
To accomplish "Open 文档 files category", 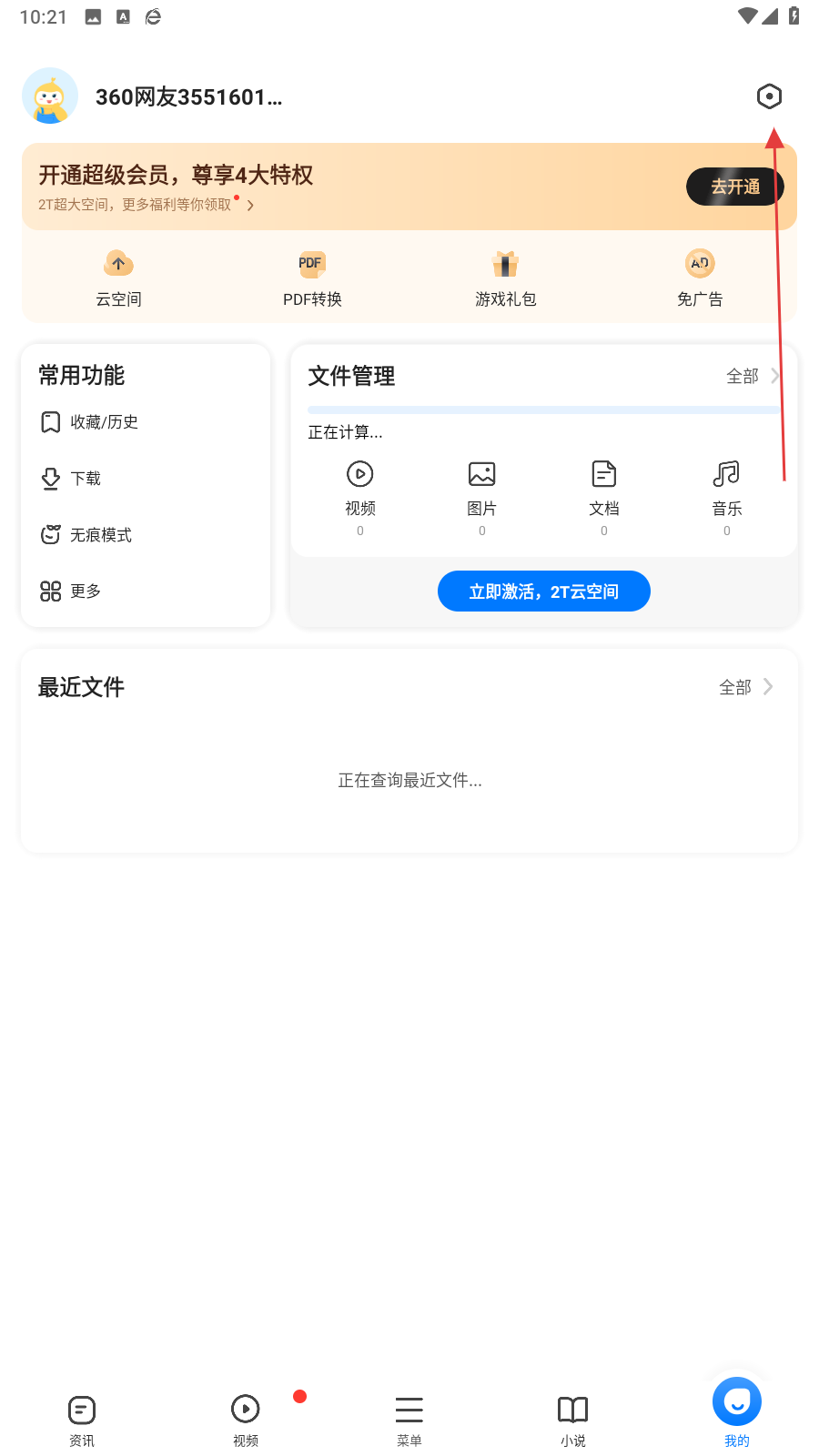I will [x=604, y=490].
